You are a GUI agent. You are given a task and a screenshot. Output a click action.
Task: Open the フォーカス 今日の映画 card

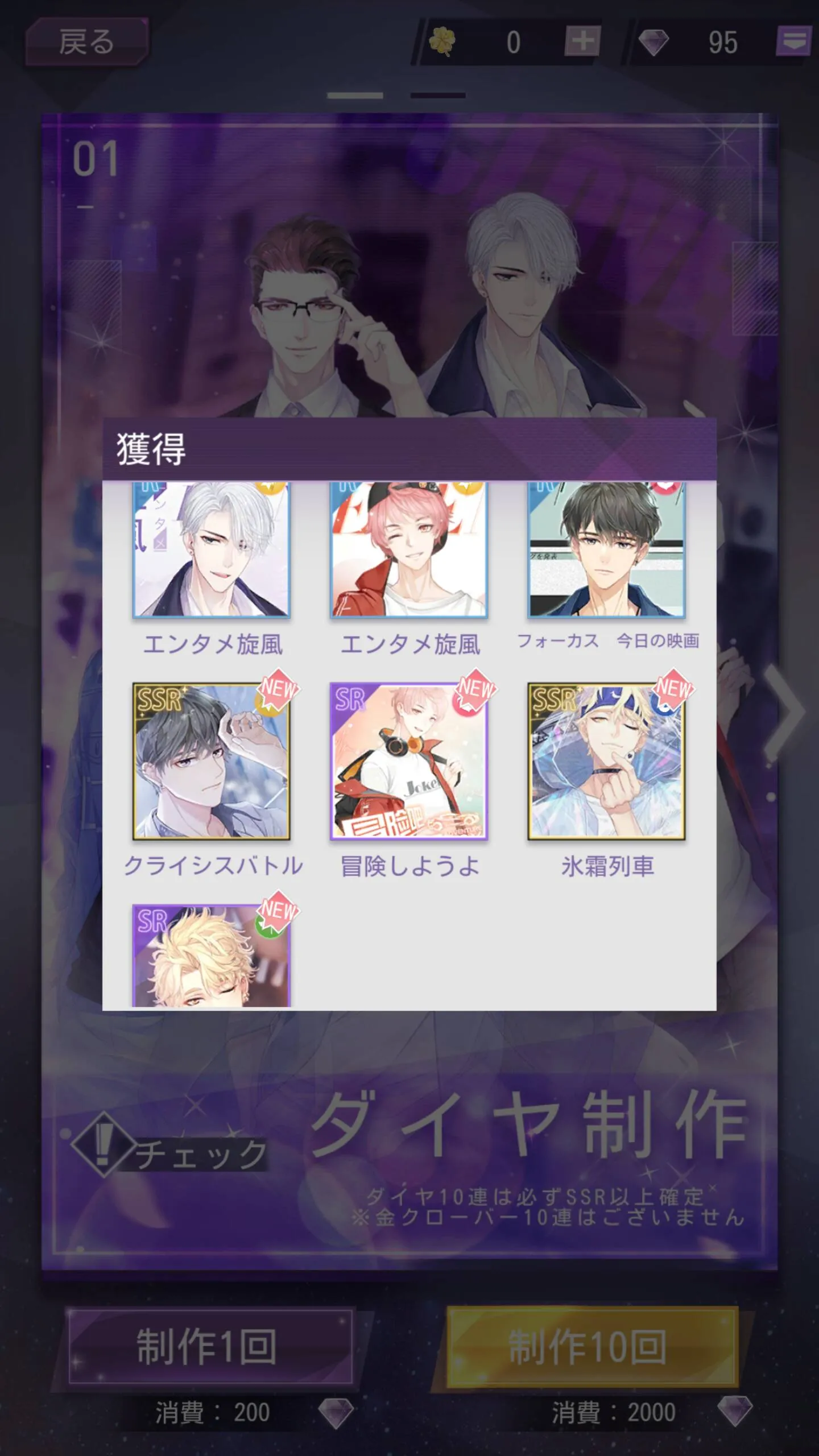pyautogui.click(x=606, y=551)
